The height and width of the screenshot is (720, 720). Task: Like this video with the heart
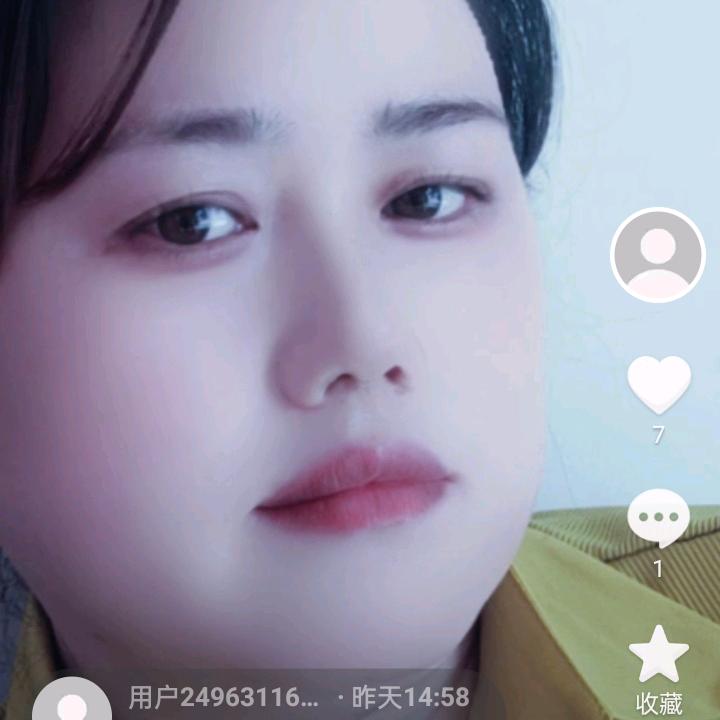[x=659, y=385]
